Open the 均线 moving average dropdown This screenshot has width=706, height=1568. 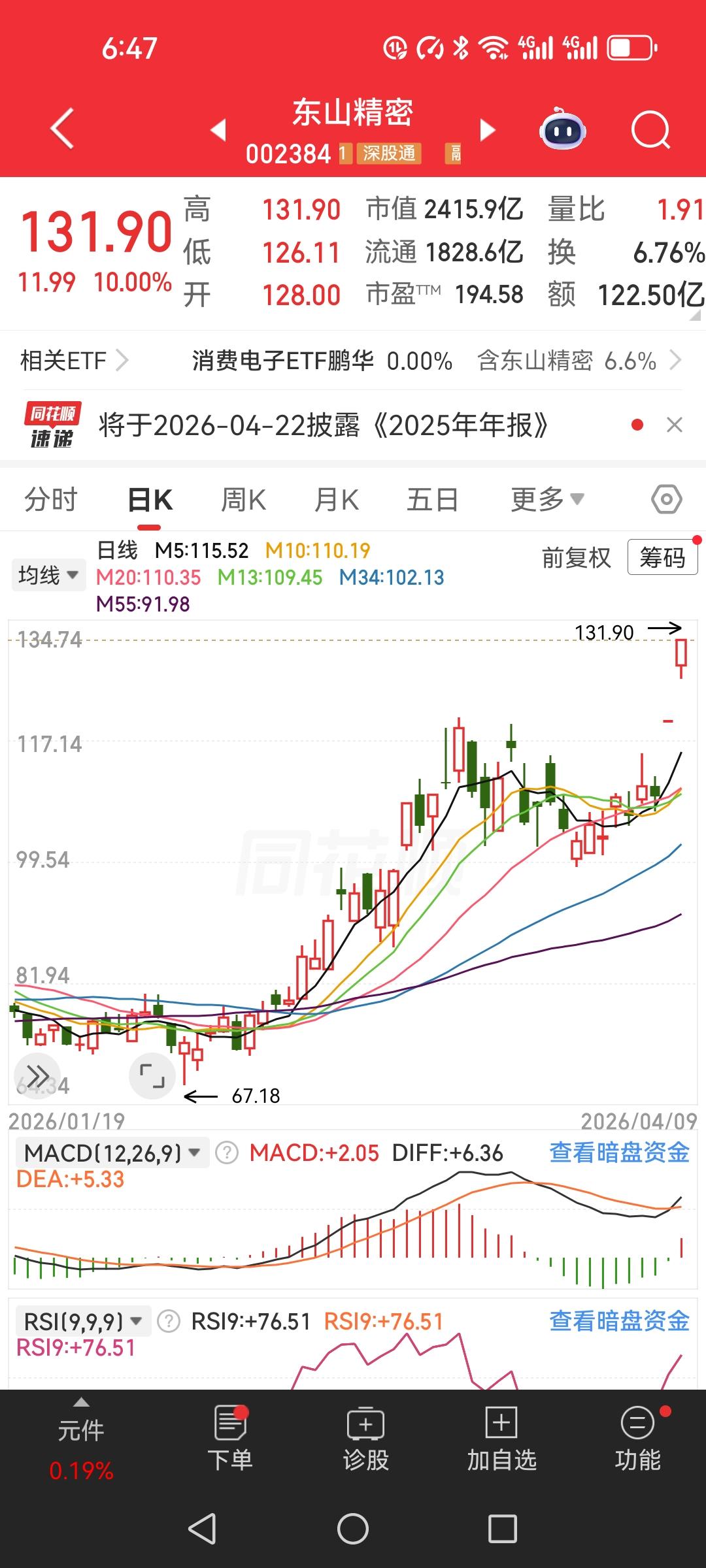pyautogui.click(x=48, y=574)
